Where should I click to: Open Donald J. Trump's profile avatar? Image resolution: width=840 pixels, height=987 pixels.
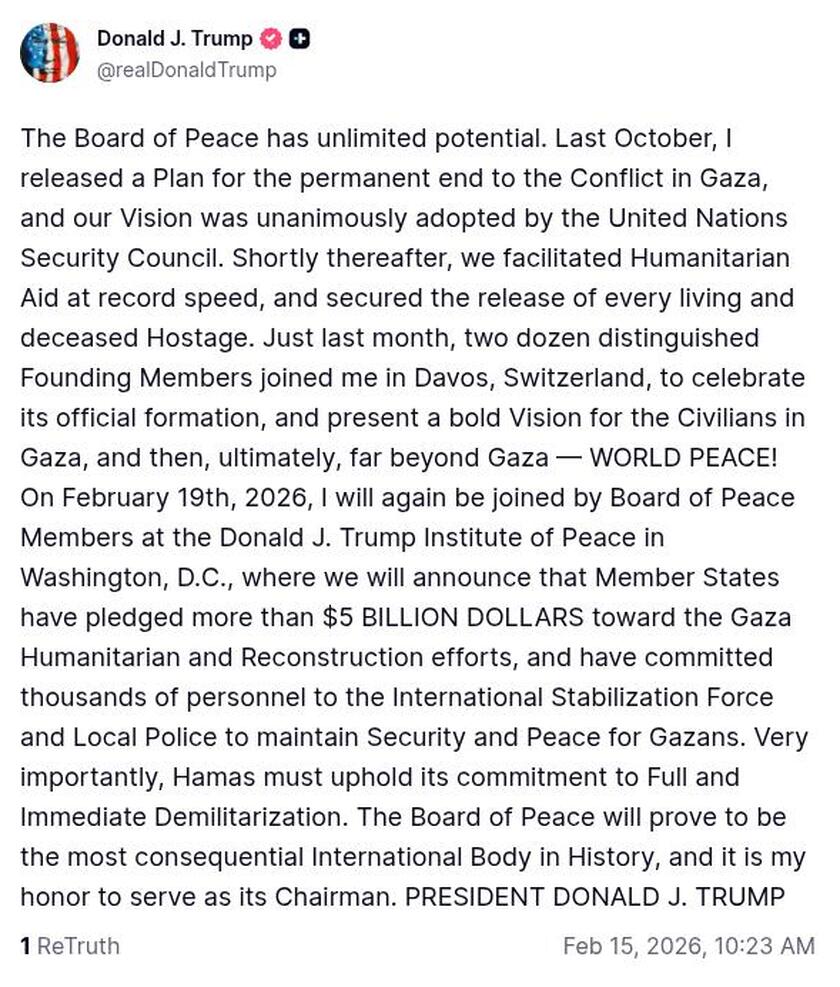(x=49, y=53)
